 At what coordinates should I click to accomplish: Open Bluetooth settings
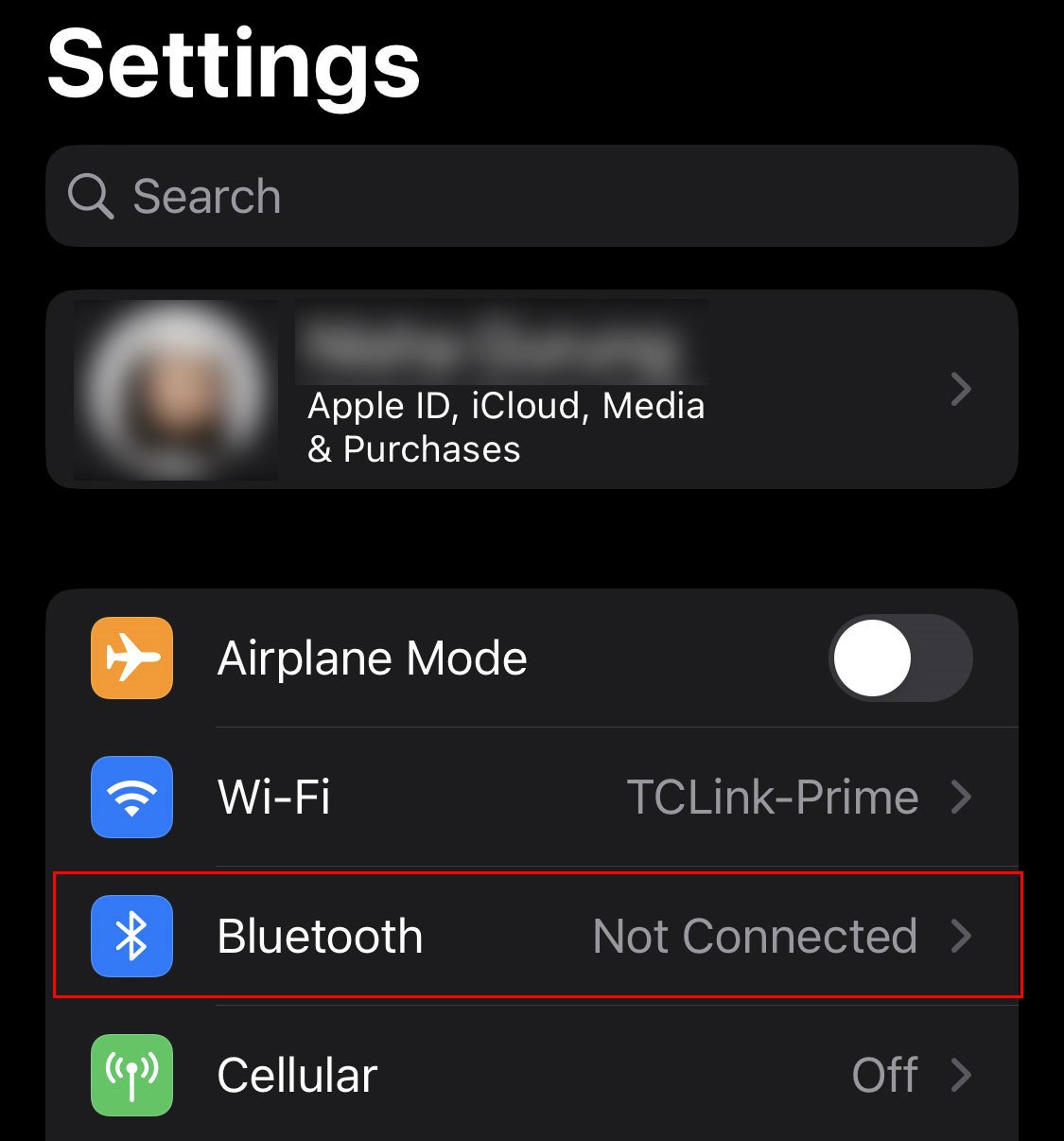531,936
